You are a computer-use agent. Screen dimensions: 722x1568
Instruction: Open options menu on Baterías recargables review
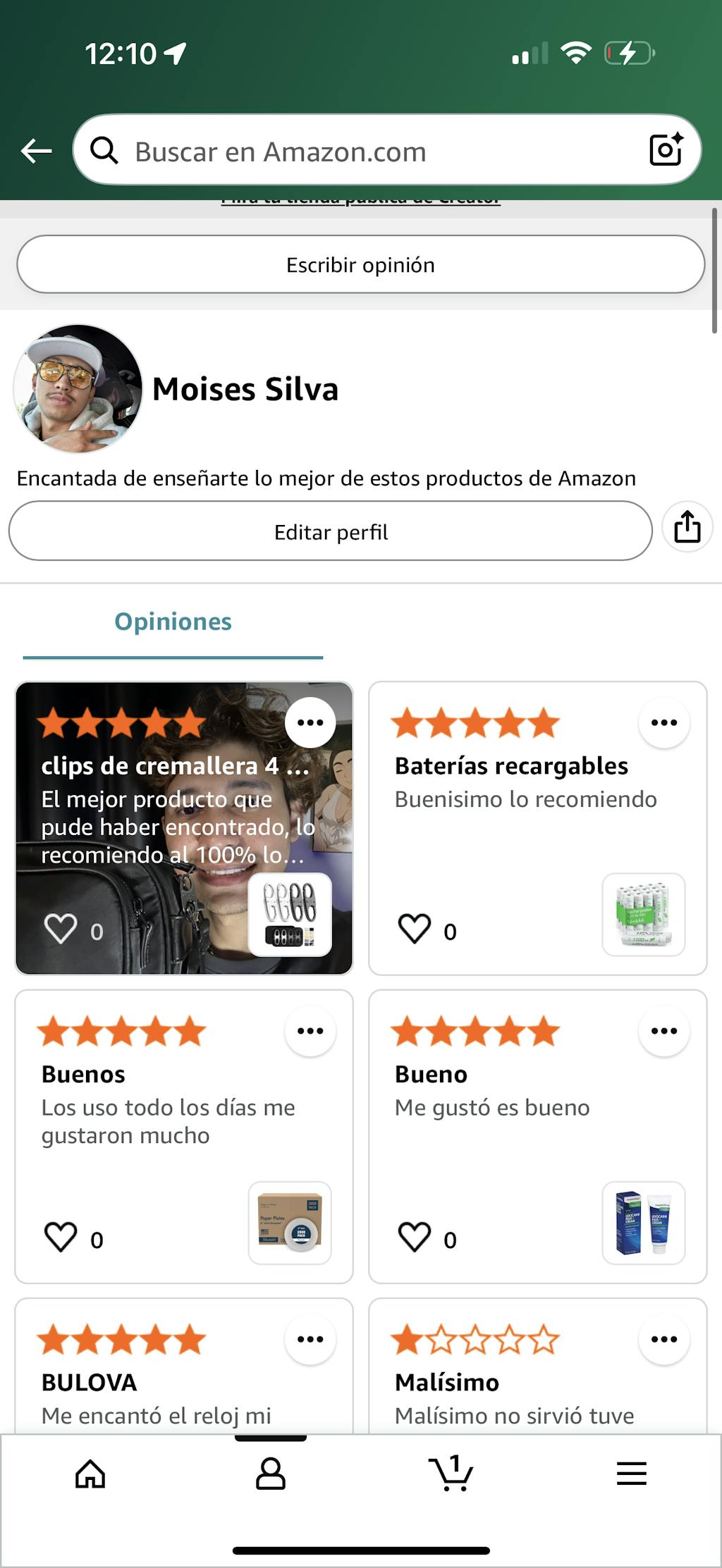point(663,722)
